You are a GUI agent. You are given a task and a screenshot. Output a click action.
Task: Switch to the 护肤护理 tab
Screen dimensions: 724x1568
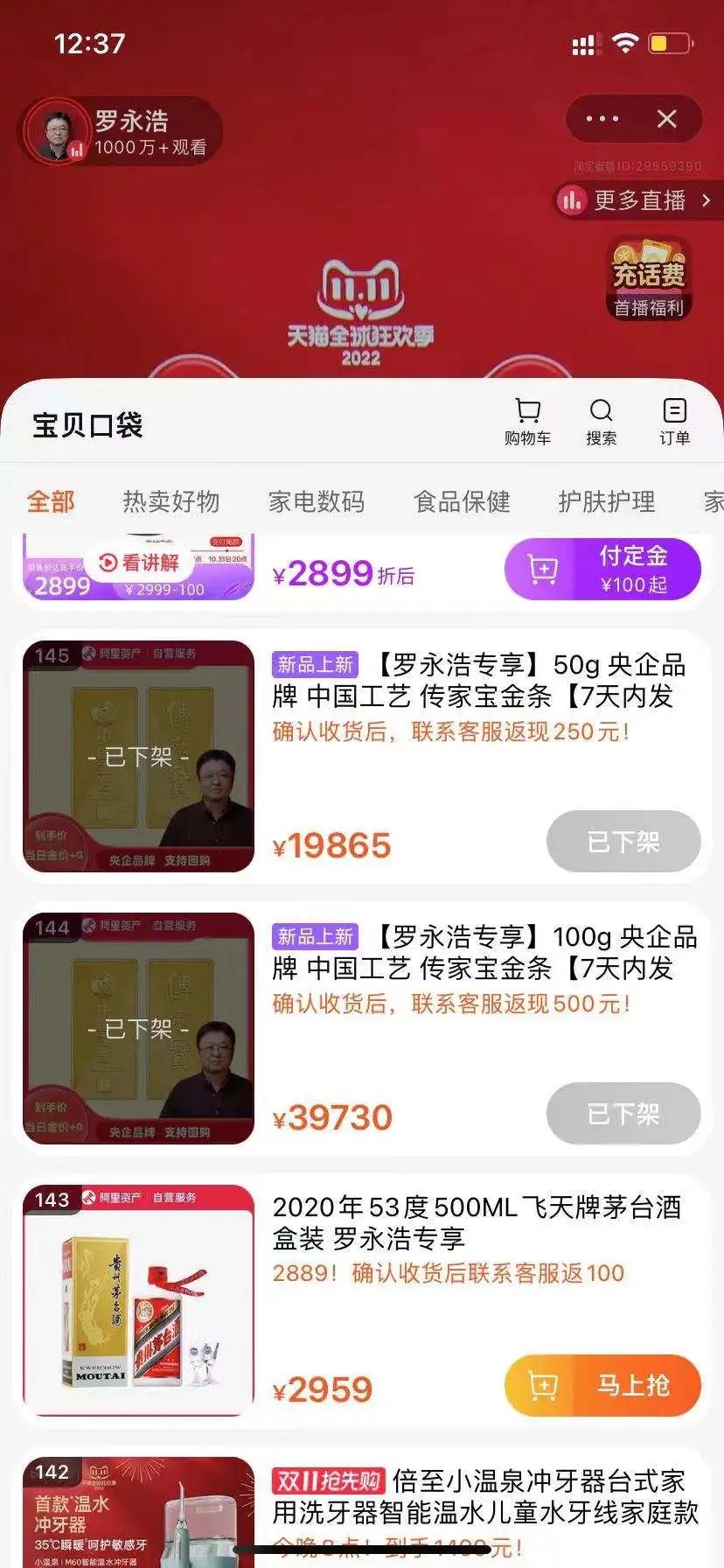pos(607,501)
